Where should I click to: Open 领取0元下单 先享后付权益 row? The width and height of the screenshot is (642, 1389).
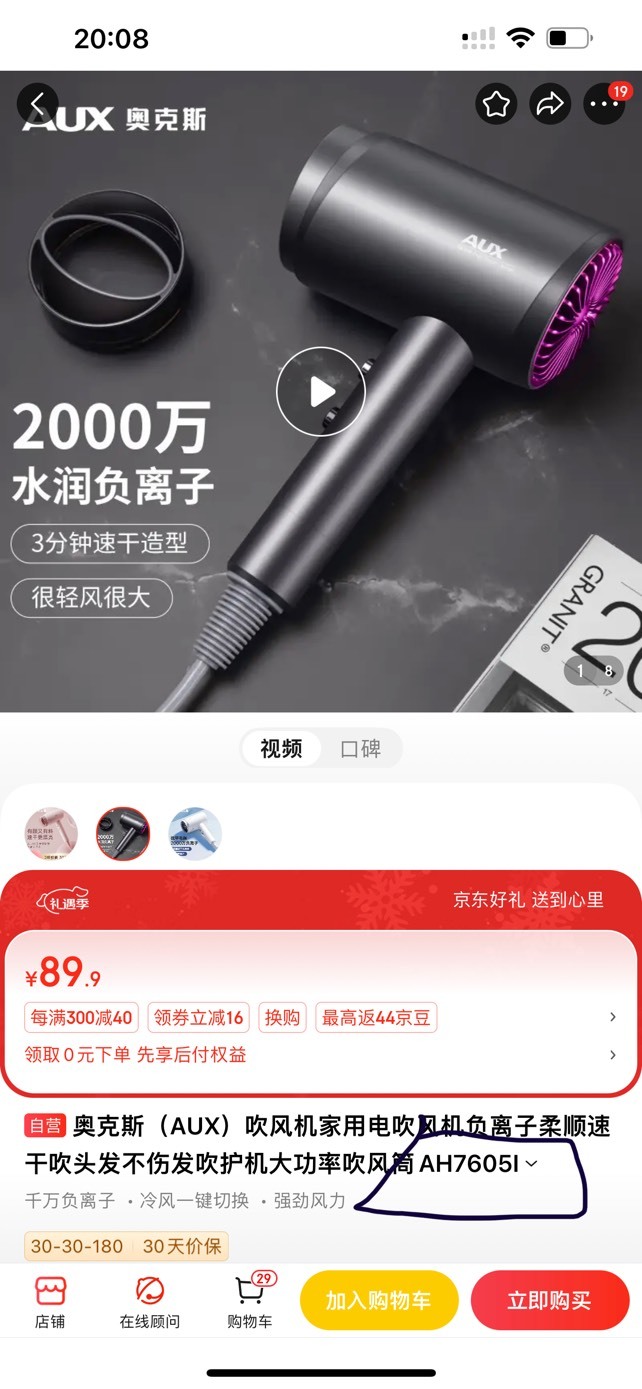[320, 1054]
